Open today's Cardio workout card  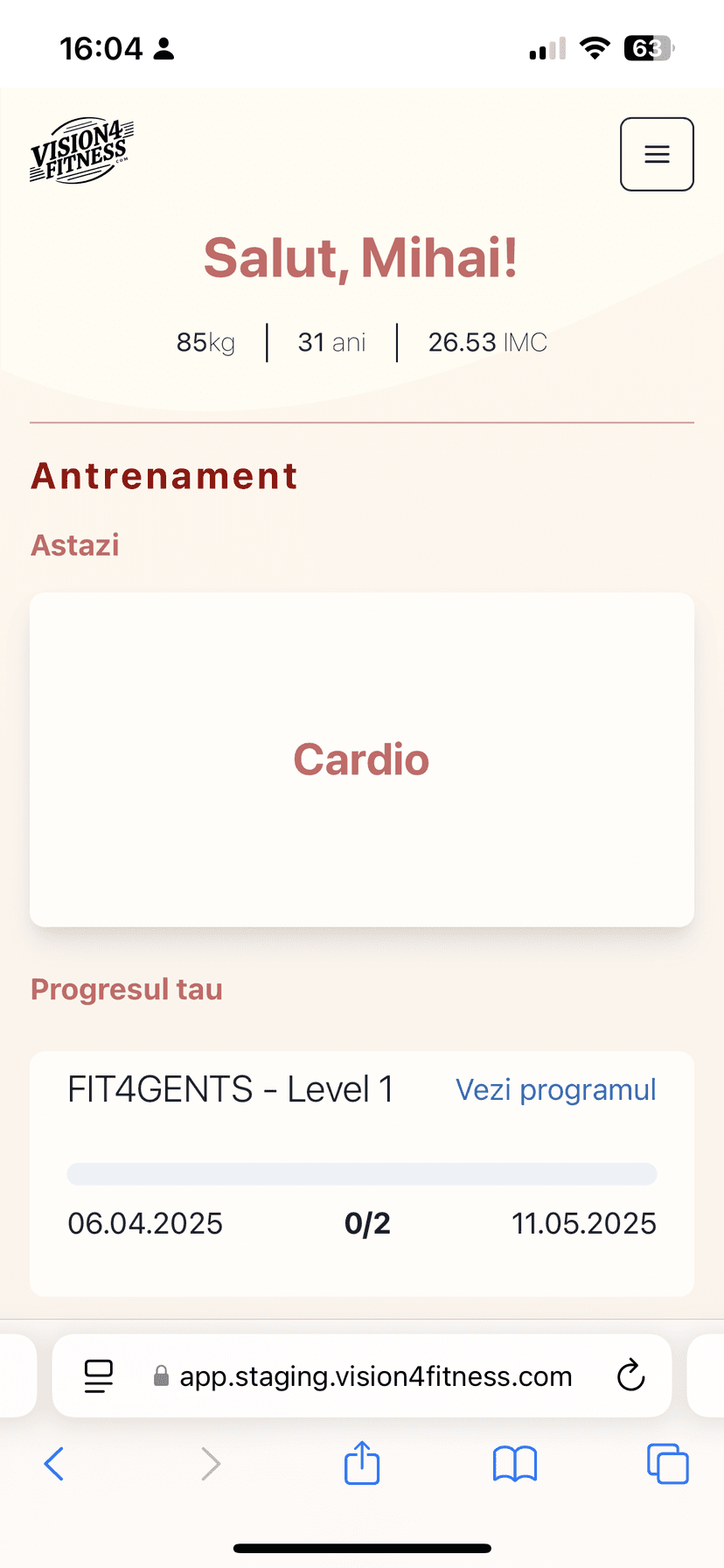point(361,759)
